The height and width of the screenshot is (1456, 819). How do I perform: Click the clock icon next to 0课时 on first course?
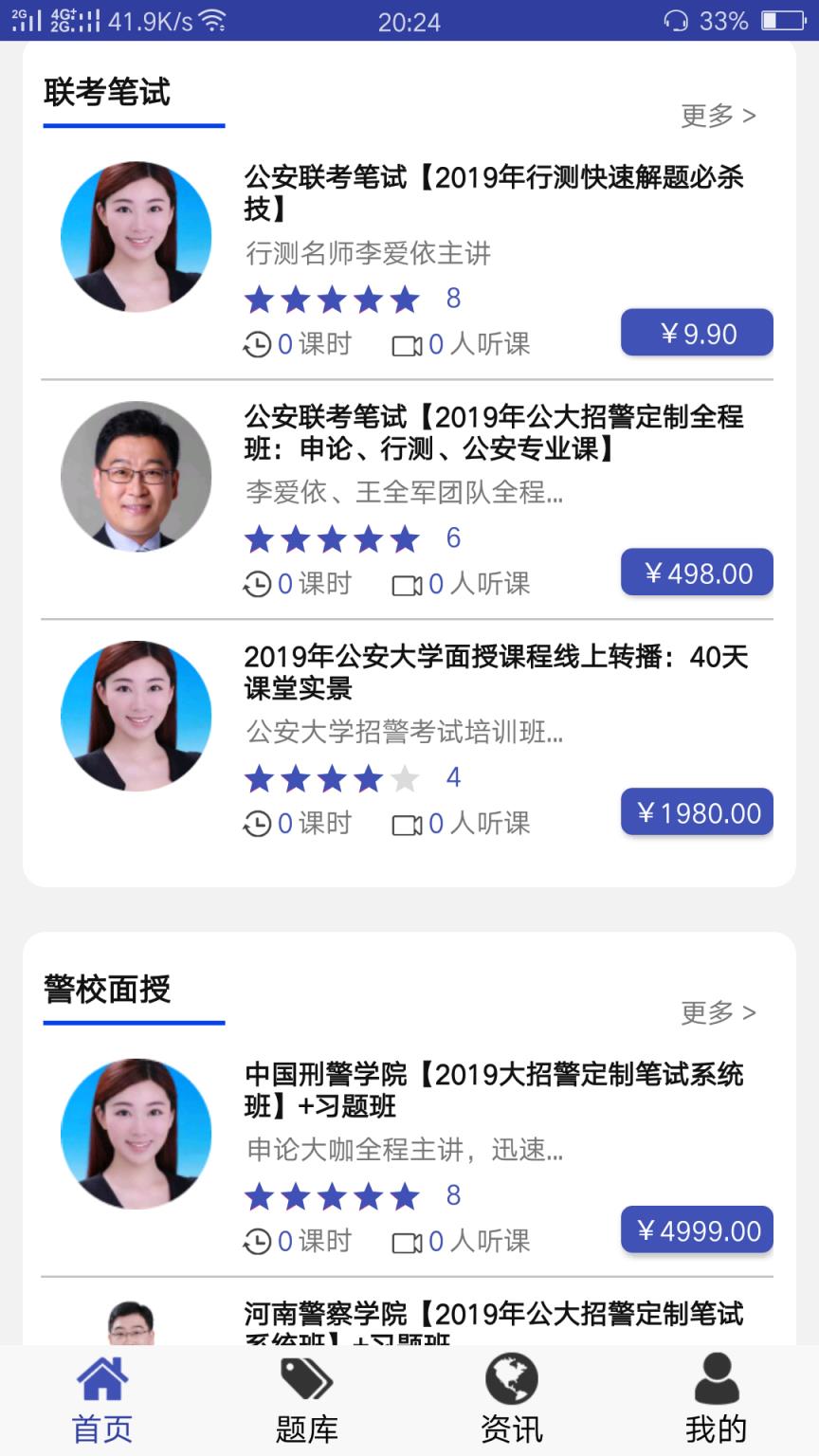[x=255, y=344]
